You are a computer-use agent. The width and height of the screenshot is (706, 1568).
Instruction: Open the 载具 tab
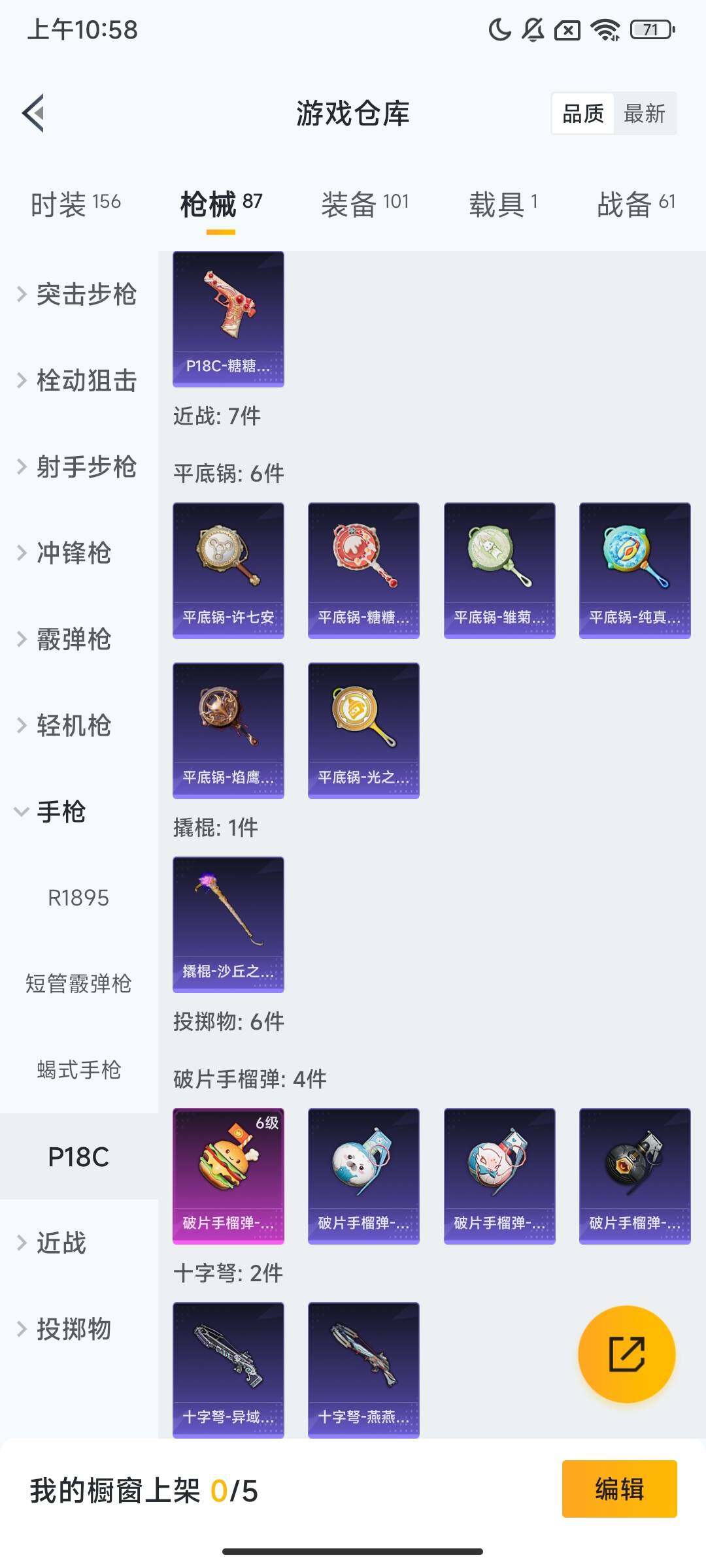click(503, 204)
